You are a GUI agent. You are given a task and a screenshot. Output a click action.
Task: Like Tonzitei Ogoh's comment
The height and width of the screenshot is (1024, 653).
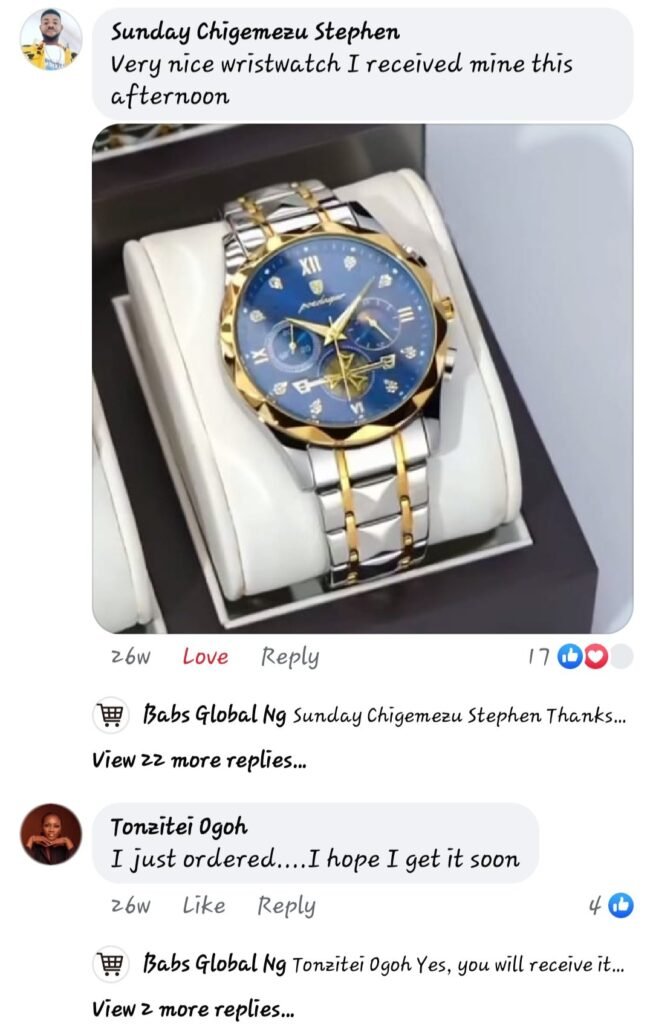tap(204, 906)
